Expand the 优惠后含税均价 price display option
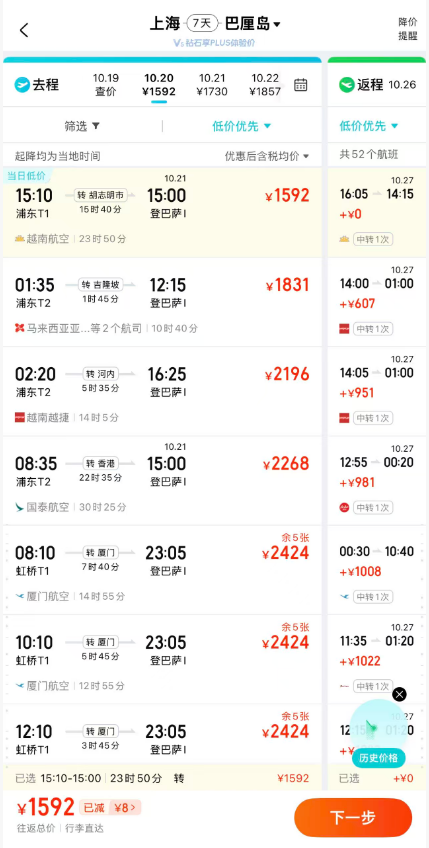 point(267,156)
